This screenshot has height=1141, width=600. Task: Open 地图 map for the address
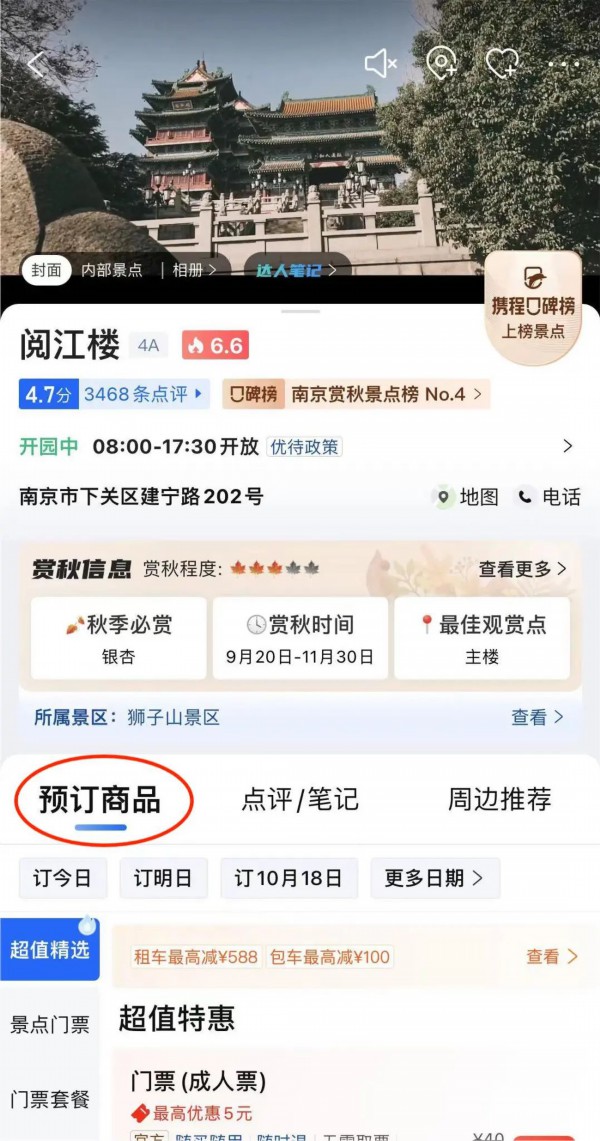(466, 497)
